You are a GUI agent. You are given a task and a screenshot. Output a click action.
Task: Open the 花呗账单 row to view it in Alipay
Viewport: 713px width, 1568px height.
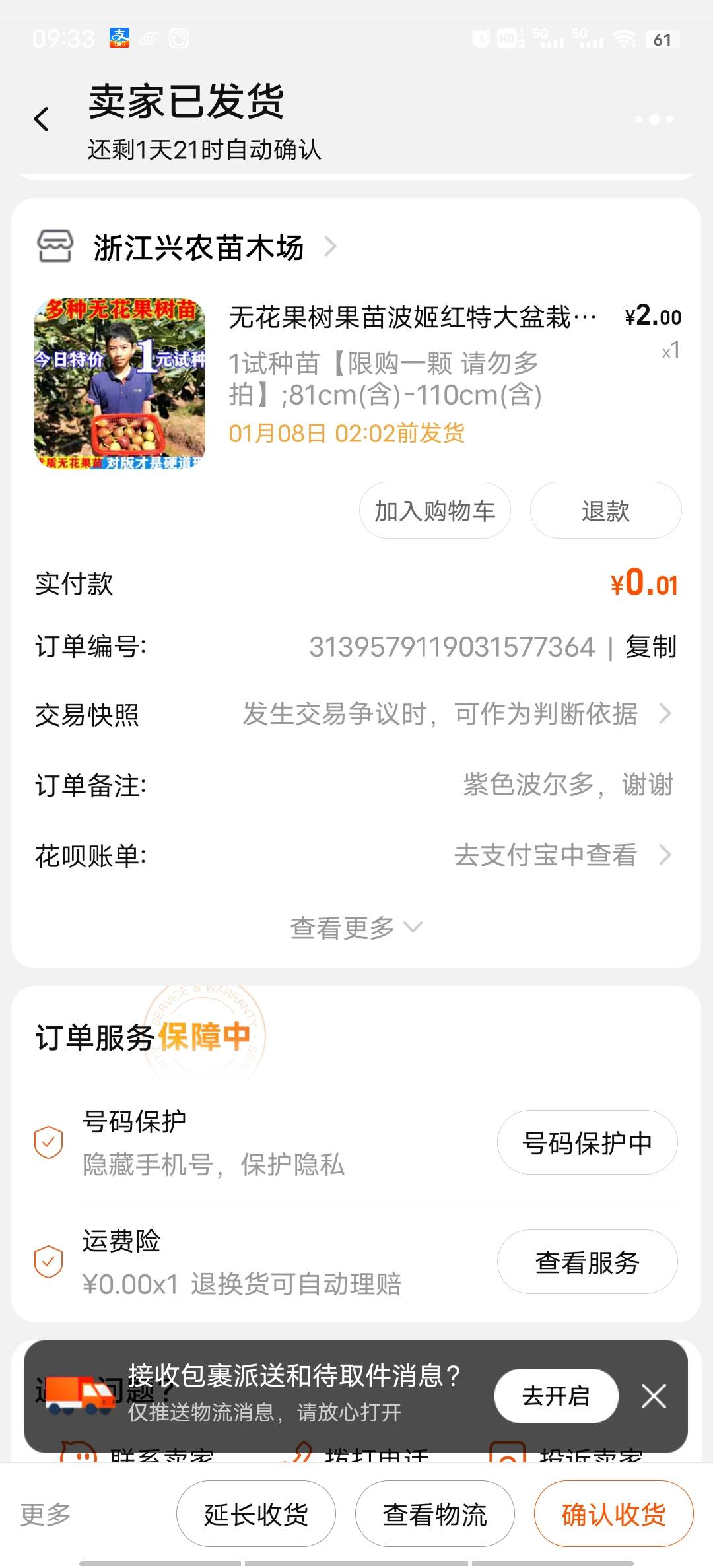click(356, 855)
